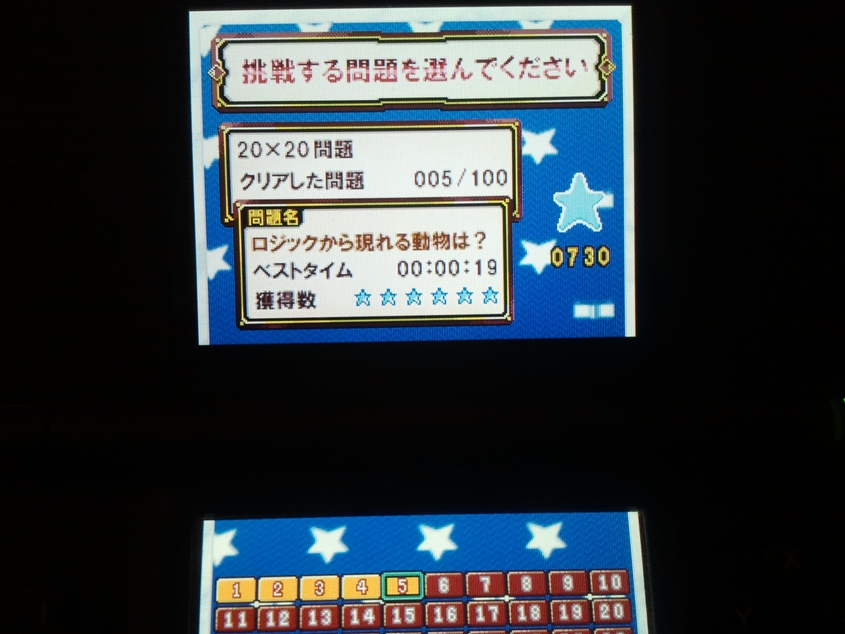Select puzzle number 1
The width and height of the screenshot is (845, 634).
[236, 589]
